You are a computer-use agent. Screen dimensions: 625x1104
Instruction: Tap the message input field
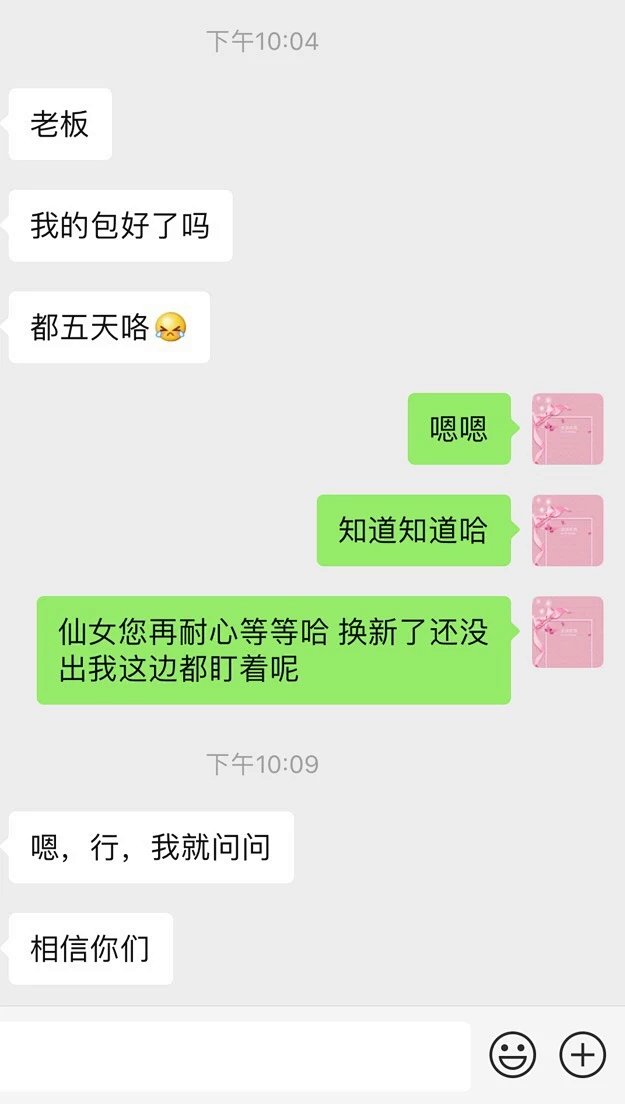pyautogui.click(x=235, y=1055)
